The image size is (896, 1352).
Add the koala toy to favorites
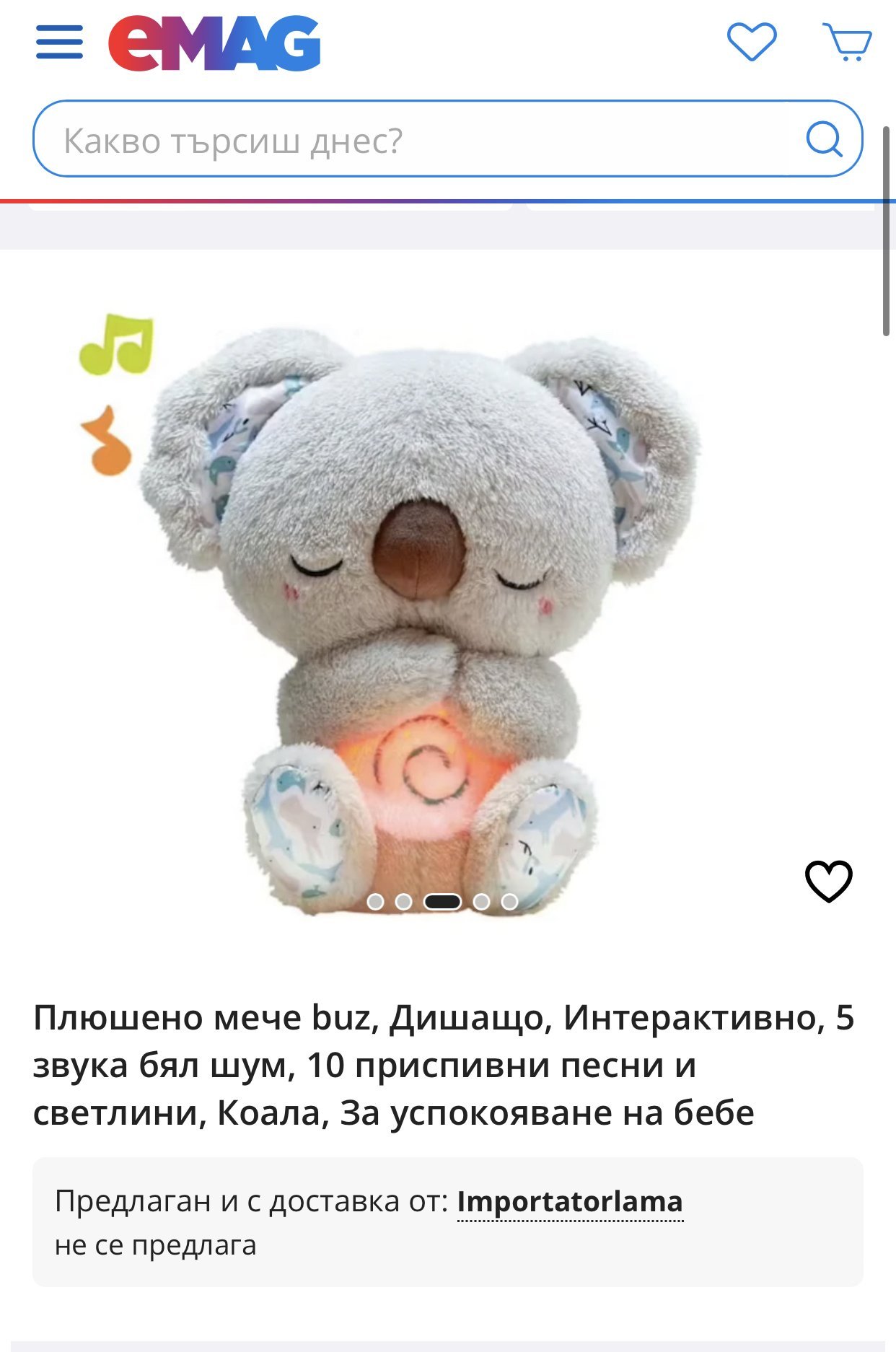pyautogui.click(x=828, y=881)
